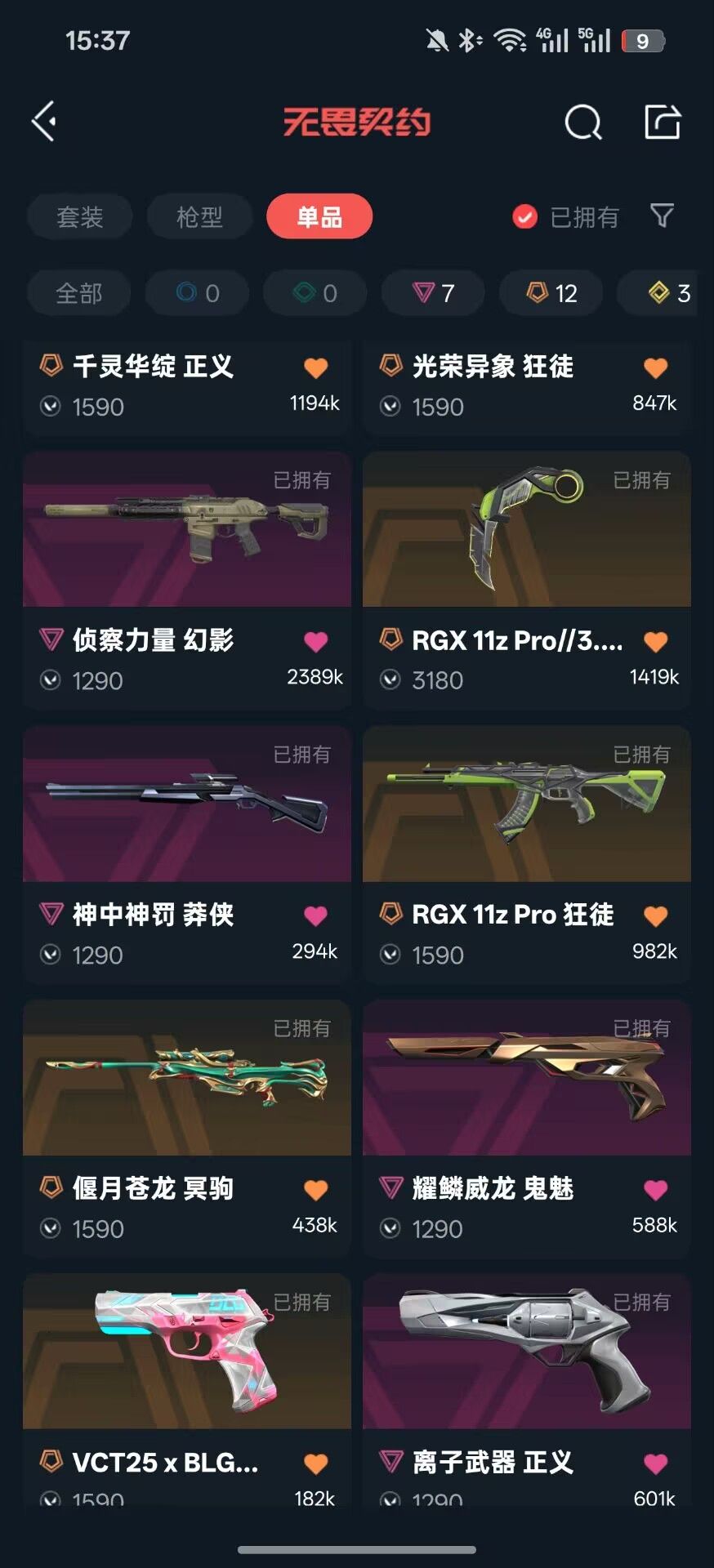The image size is (714, 1568).
Task: Click the 全部 filter button
Action: 79,292
